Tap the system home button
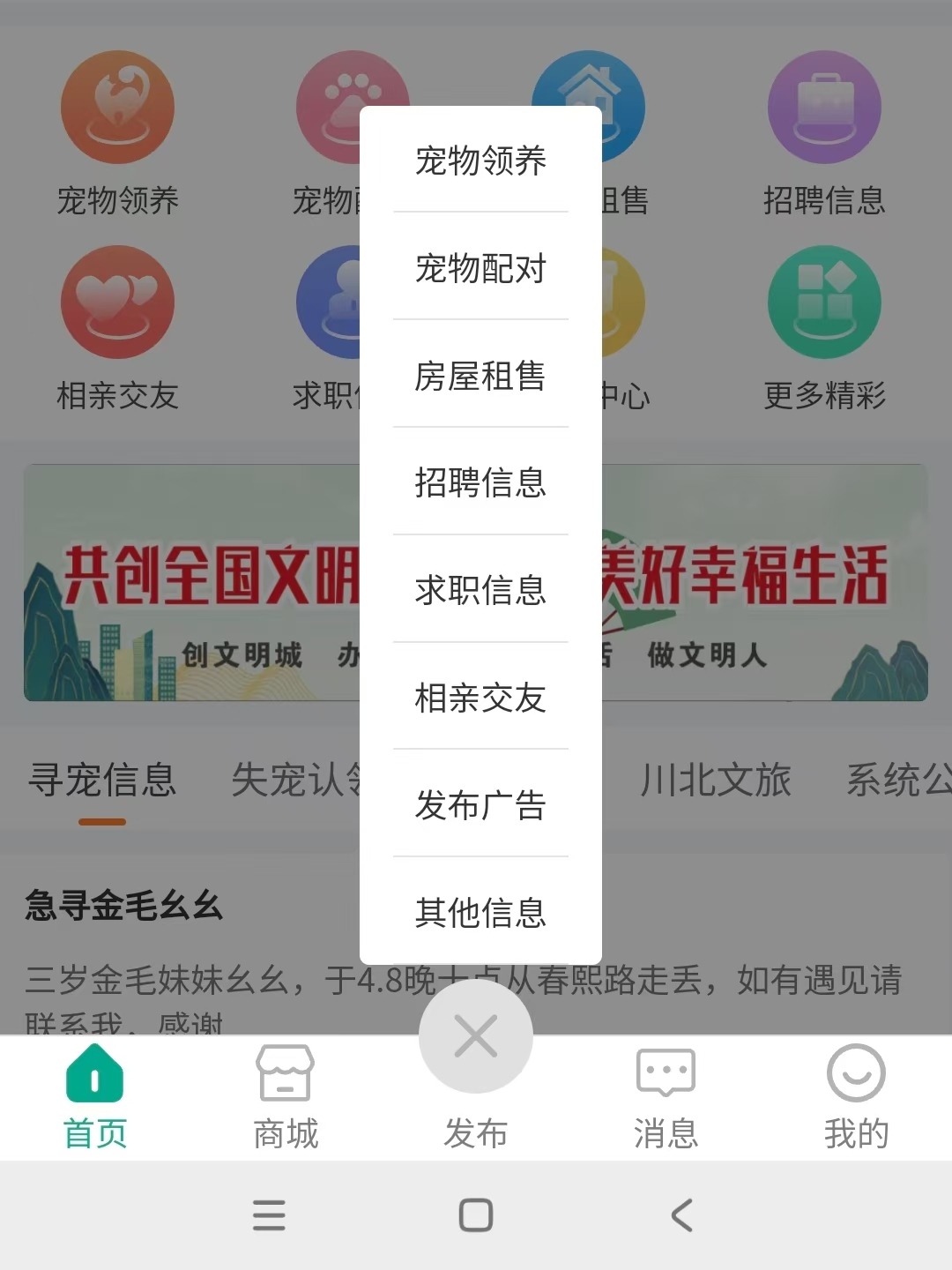The width and height of the screenshot is (952, 1270). (476, 1215)
